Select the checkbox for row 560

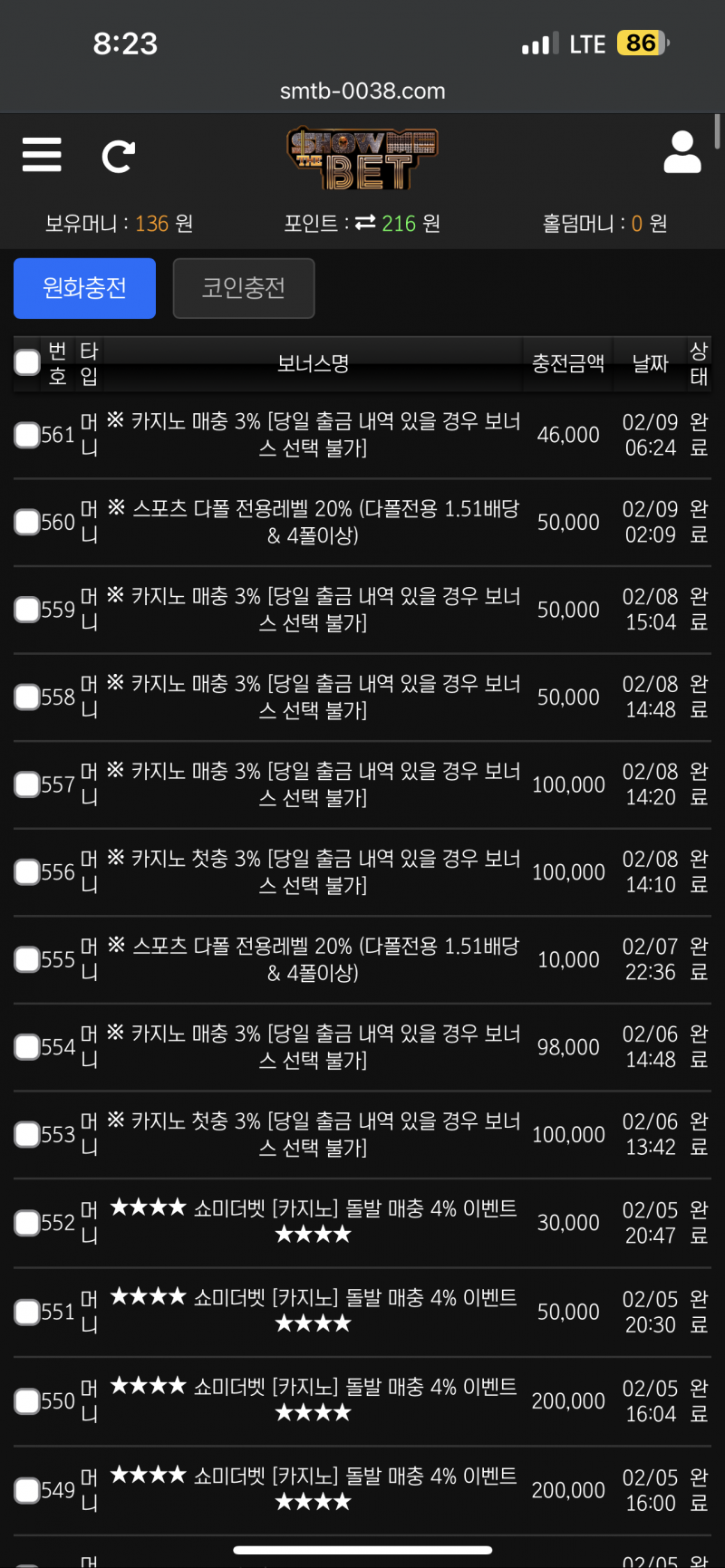click(27, 522)
